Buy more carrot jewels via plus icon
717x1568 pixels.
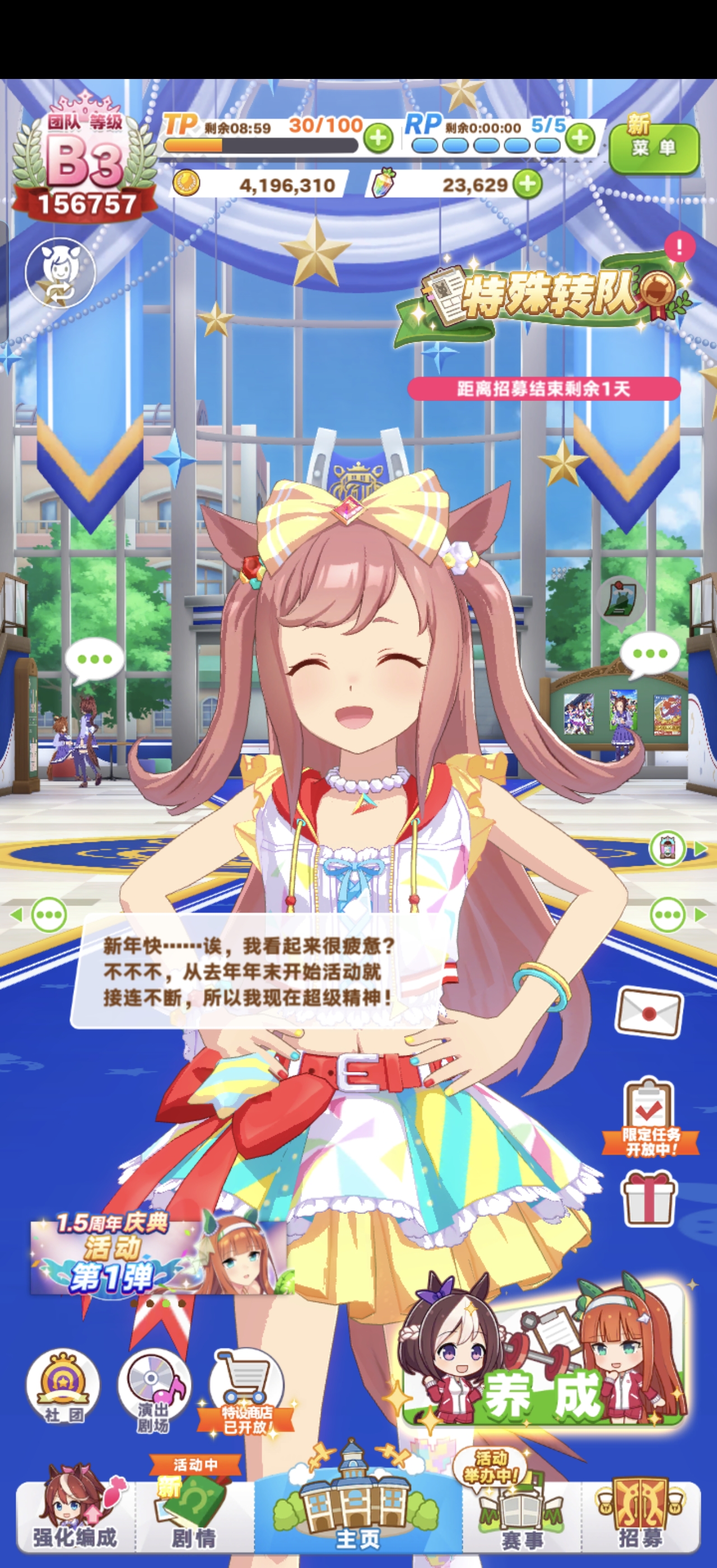pyautogui.click(x=527, y=184)
